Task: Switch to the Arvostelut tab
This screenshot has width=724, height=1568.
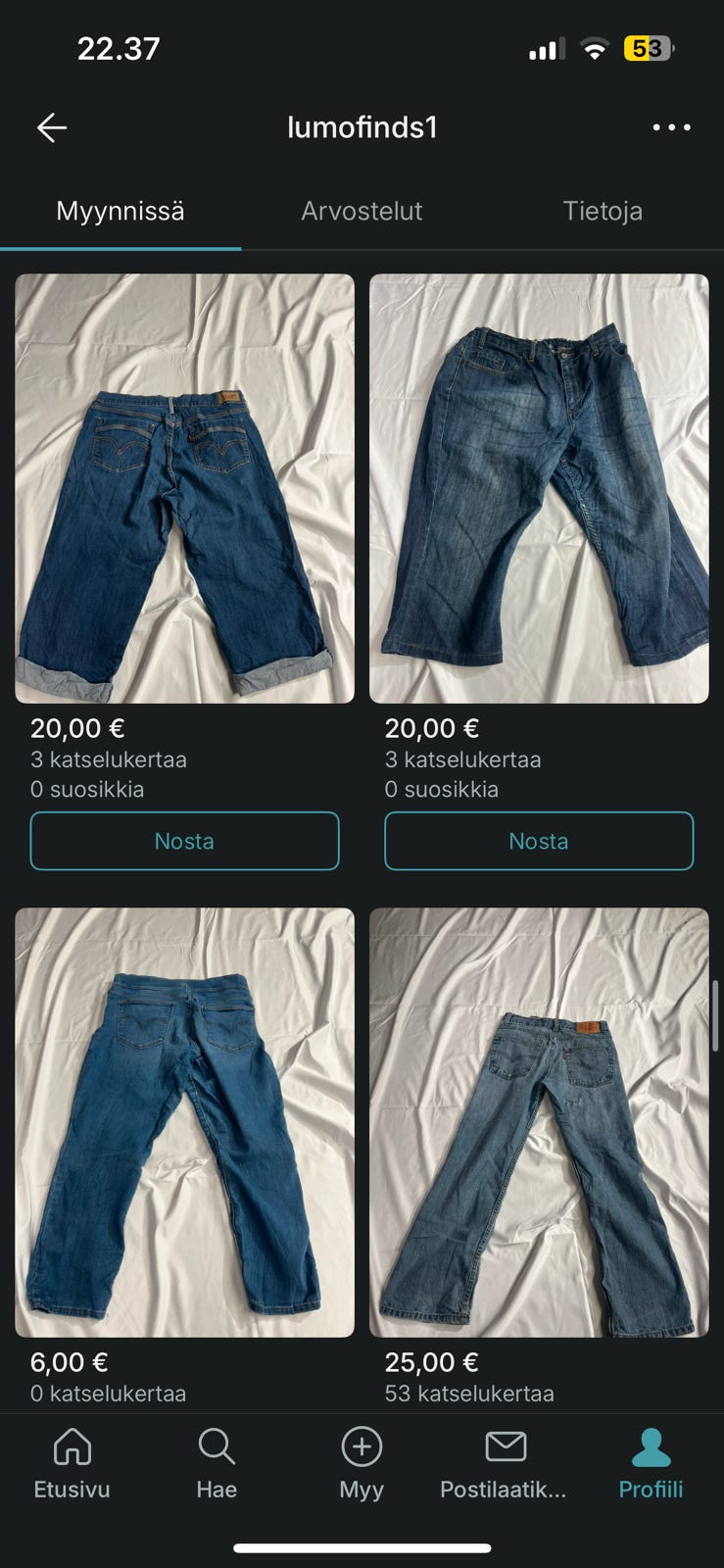Action: click(362, 211)
